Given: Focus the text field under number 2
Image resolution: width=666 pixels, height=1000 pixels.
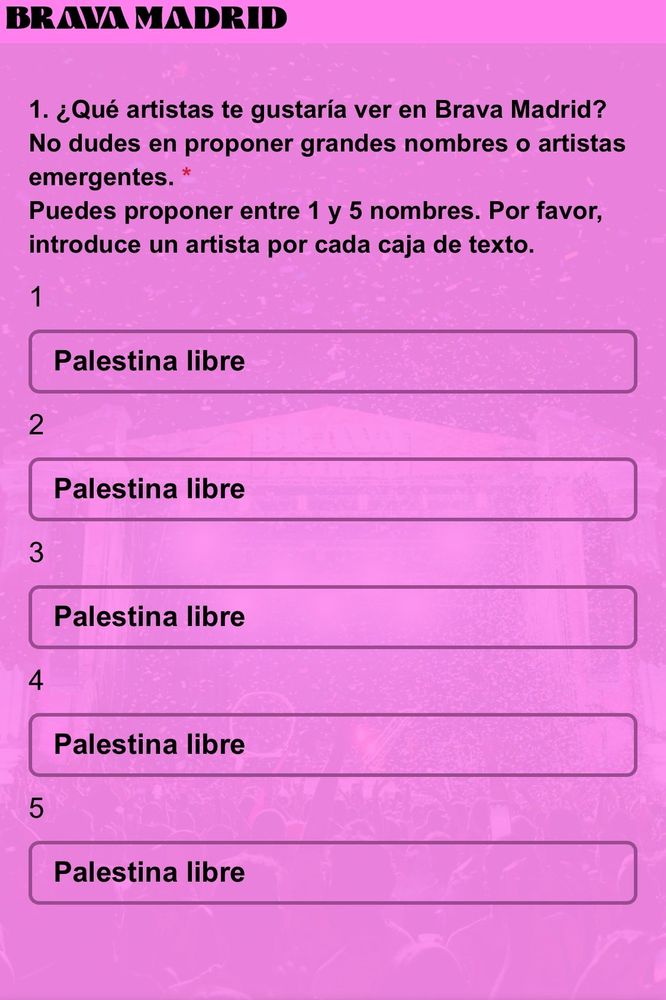Looking at the screenshot, I should click(332, 489).
